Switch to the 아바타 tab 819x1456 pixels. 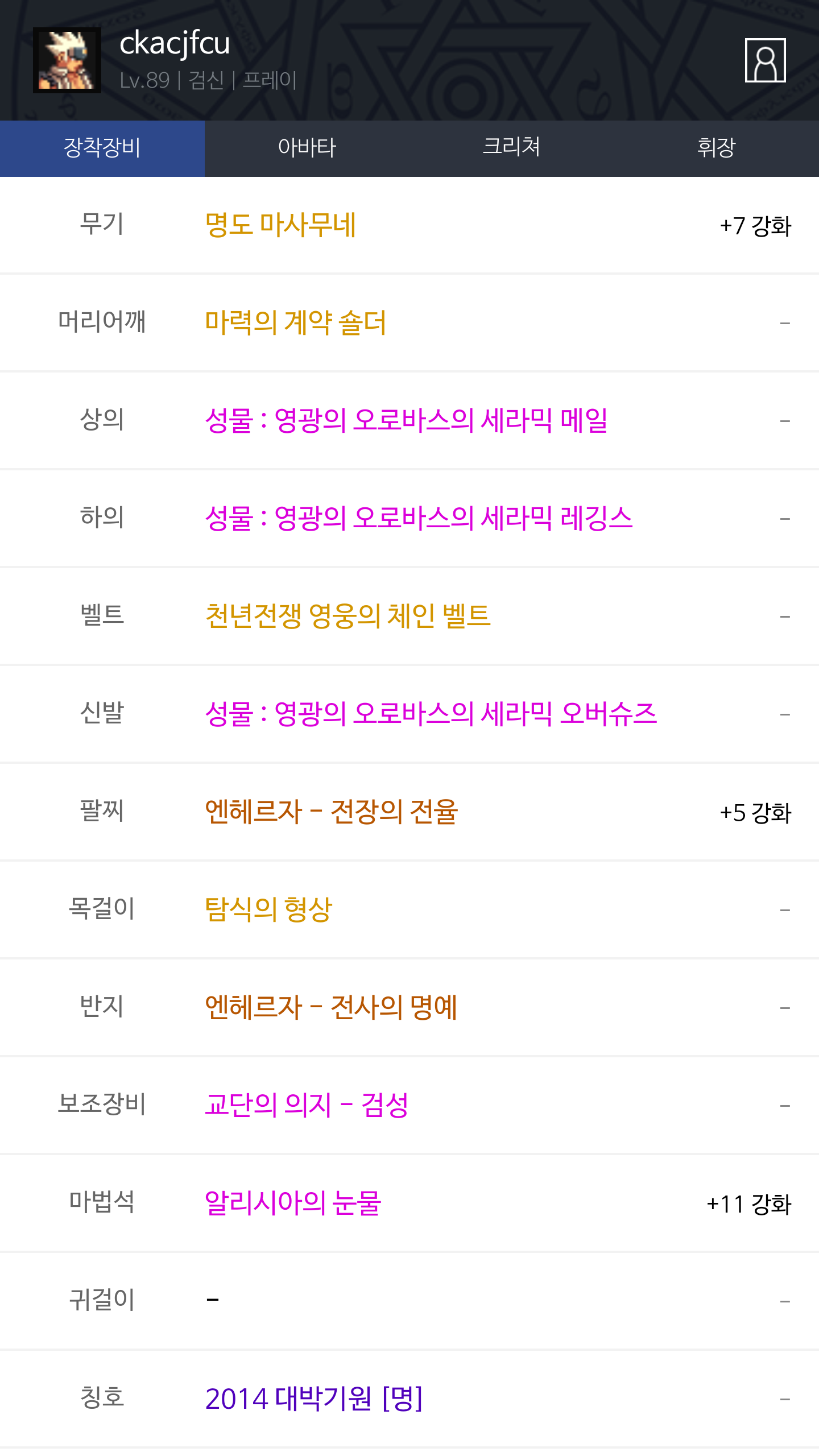pyautogui.click(x=307, y=148)
